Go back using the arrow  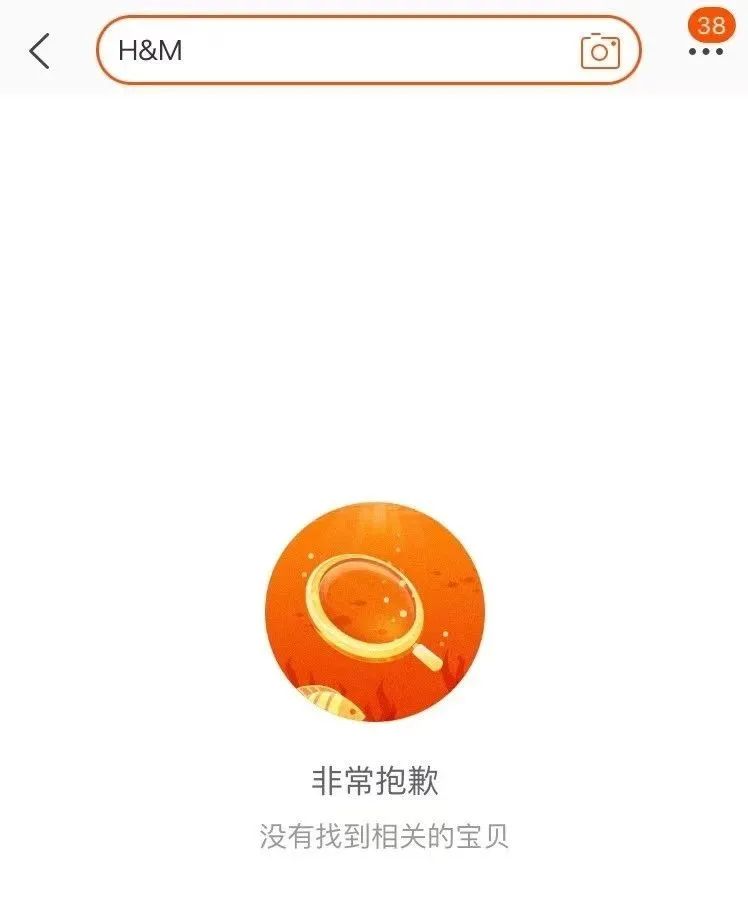tap(40, 51)
